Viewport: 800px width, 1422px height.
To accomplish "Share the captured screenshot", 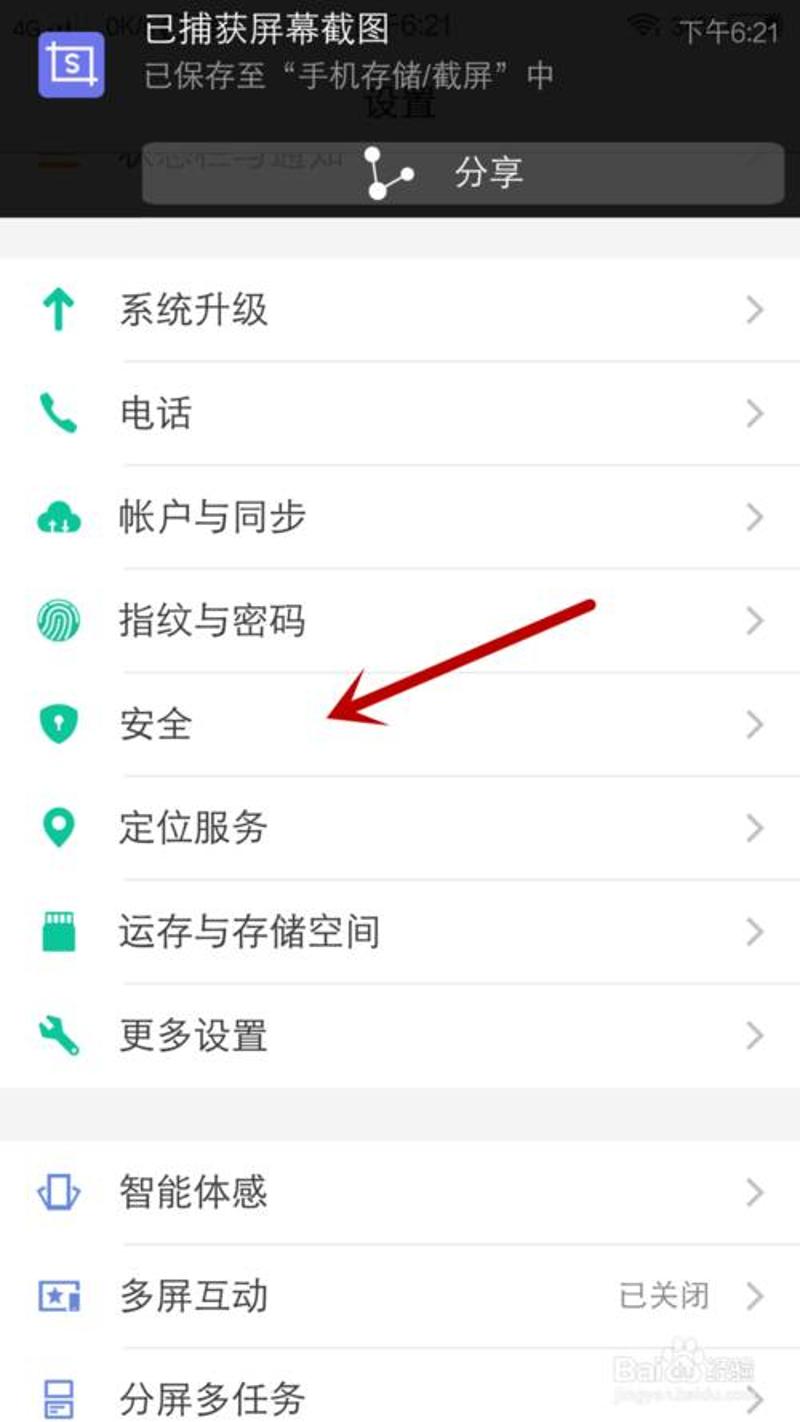I will click(x=462, y=173).
